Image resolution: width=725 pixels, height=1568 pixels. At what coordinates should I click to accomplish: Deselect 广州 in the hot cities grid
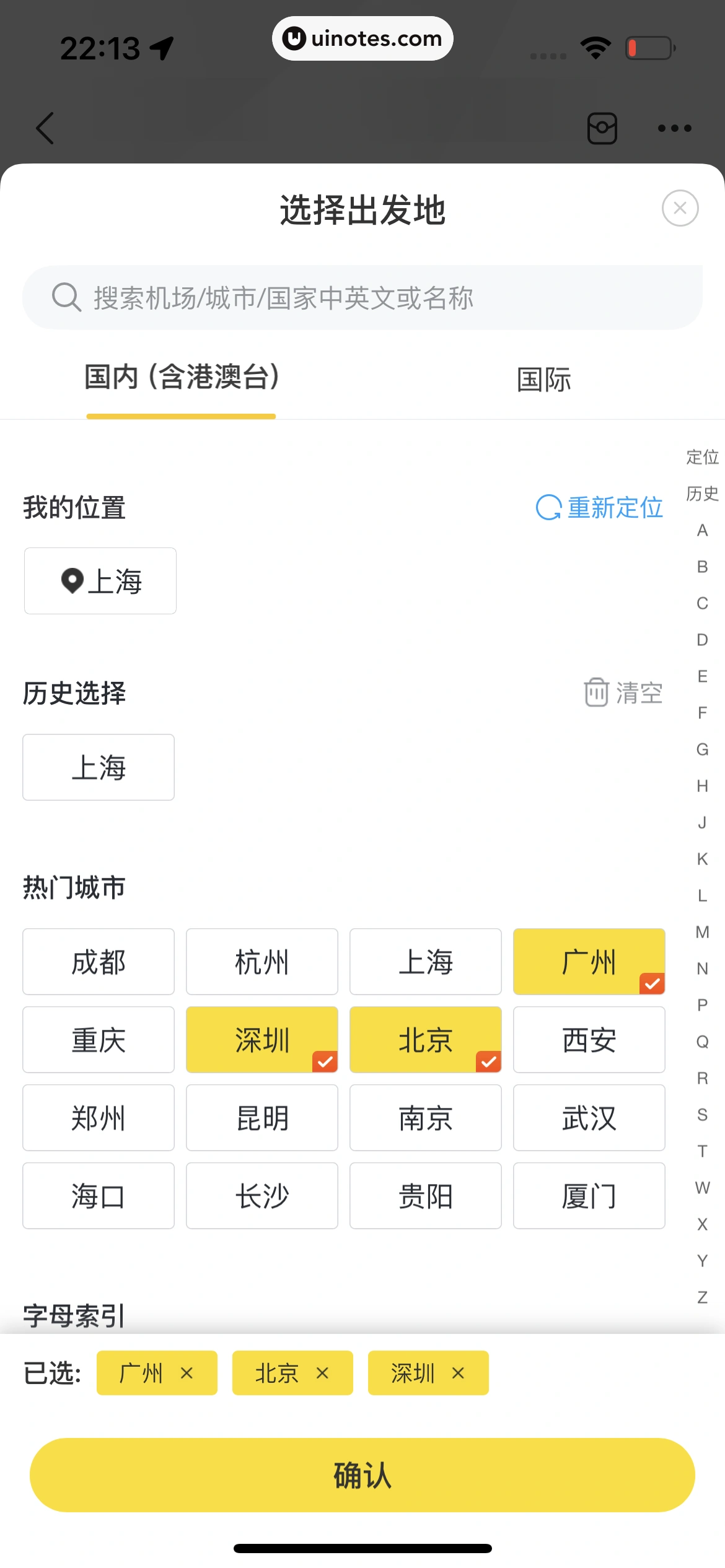[589, 962]
